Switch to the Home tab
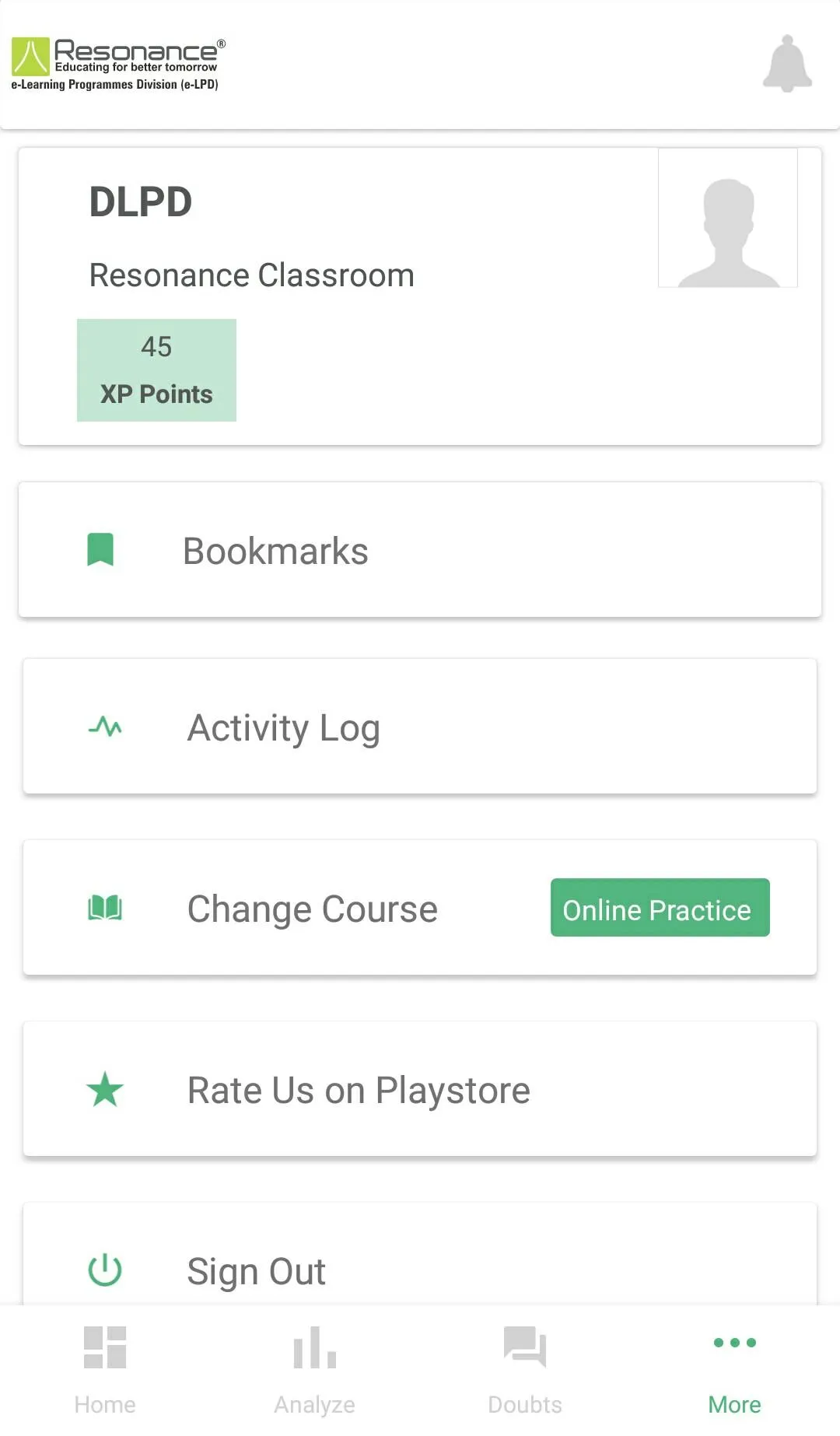 (x=105, y=1369)
